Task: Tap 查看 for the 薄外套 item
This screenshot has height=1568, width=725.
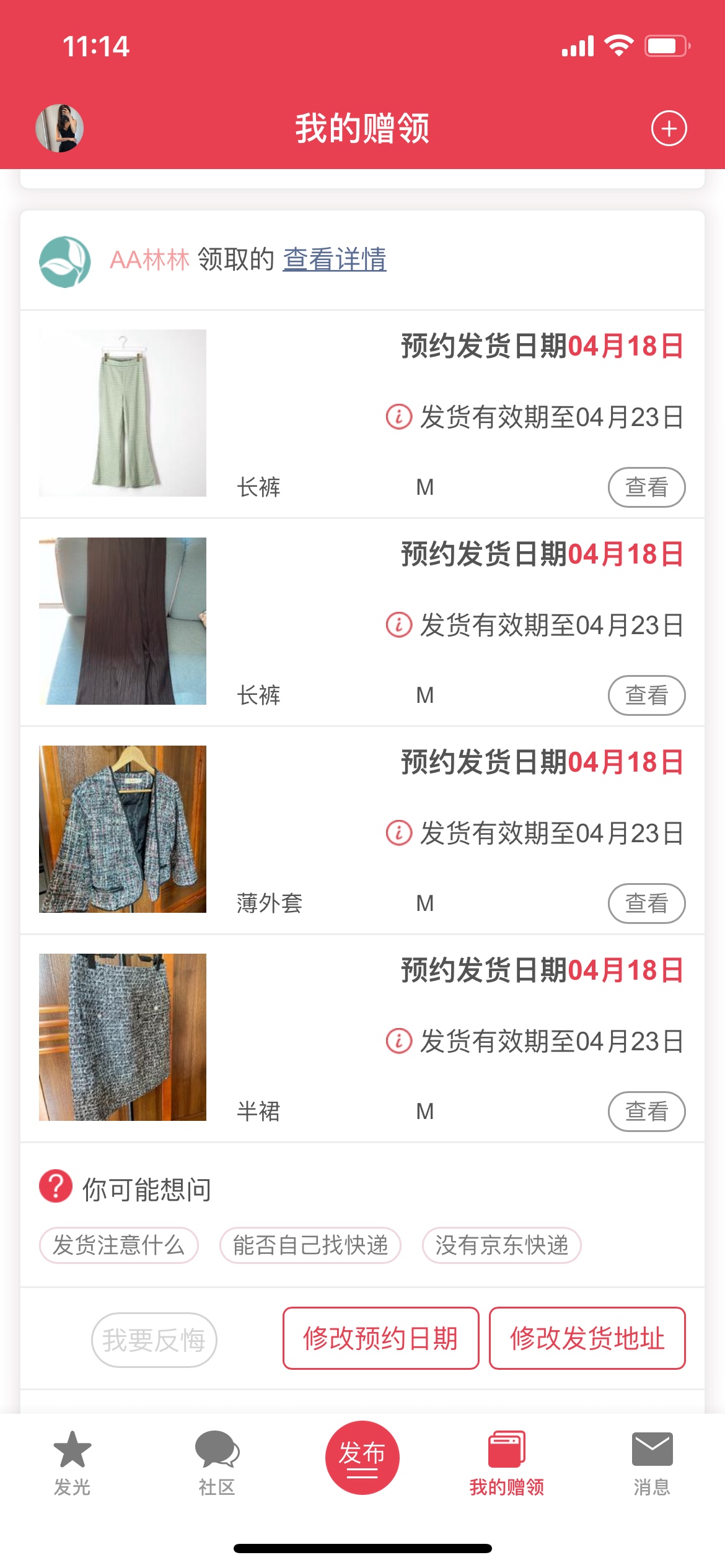Action: pos(646,904)
